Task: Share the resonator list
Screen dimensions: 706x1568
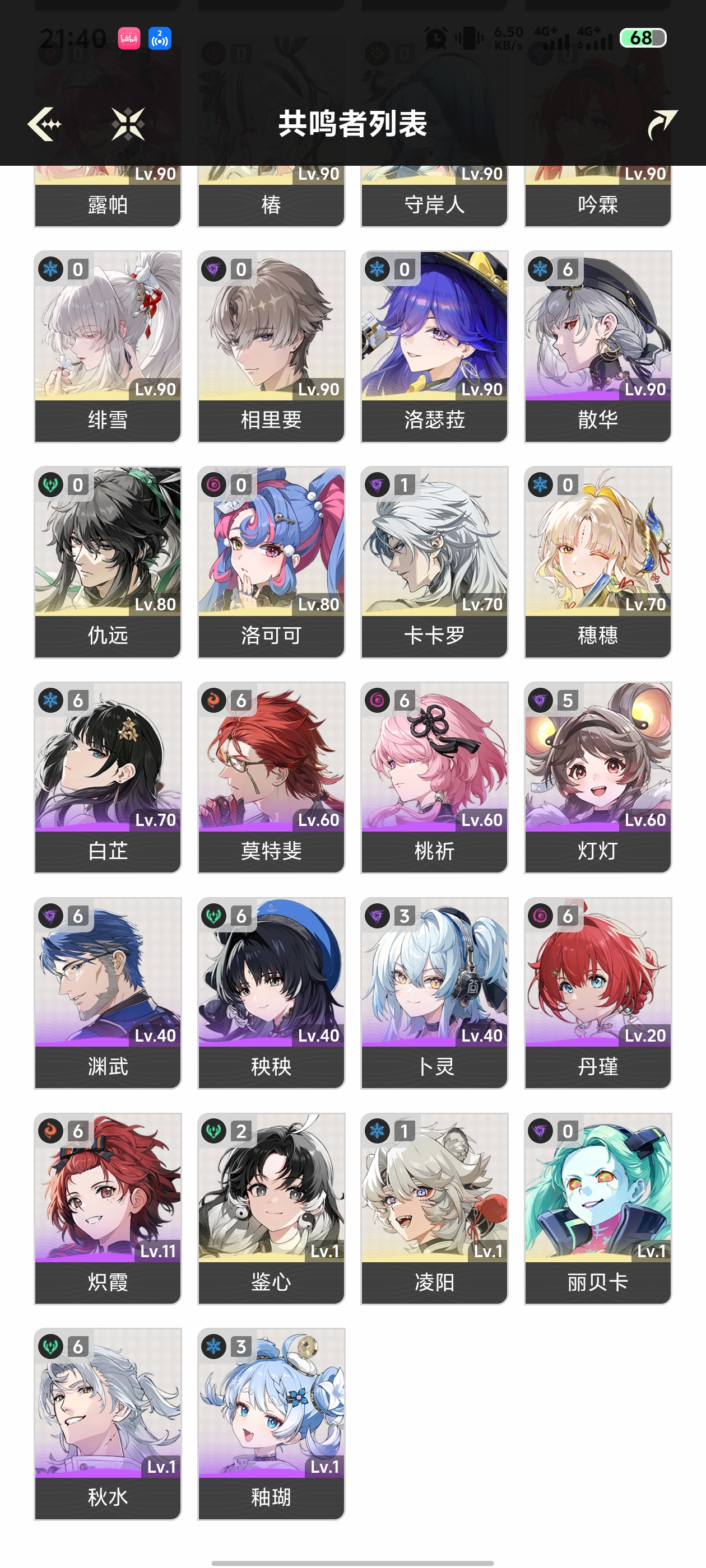Action: pyautogui.click(x=662, y=124)
